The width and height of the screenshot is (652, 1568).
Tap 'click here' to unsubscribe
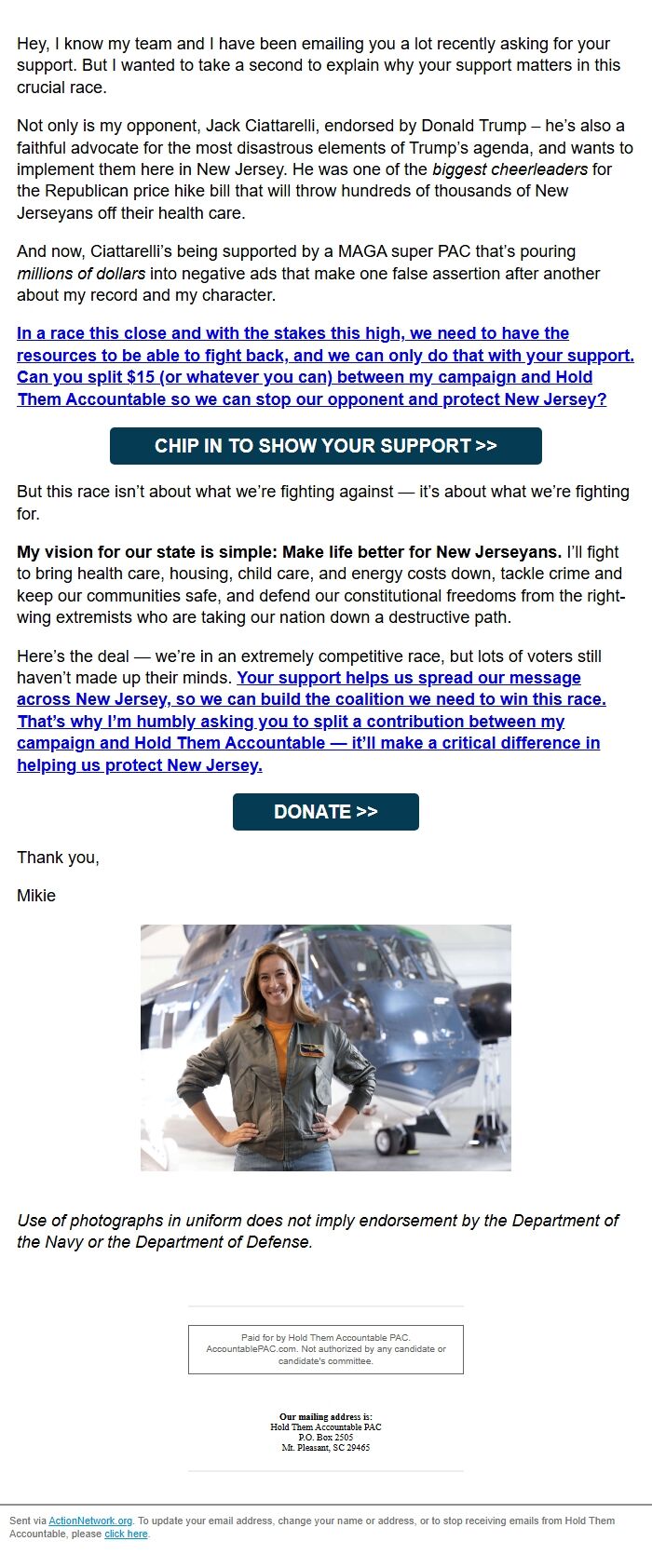[126, 1534]
